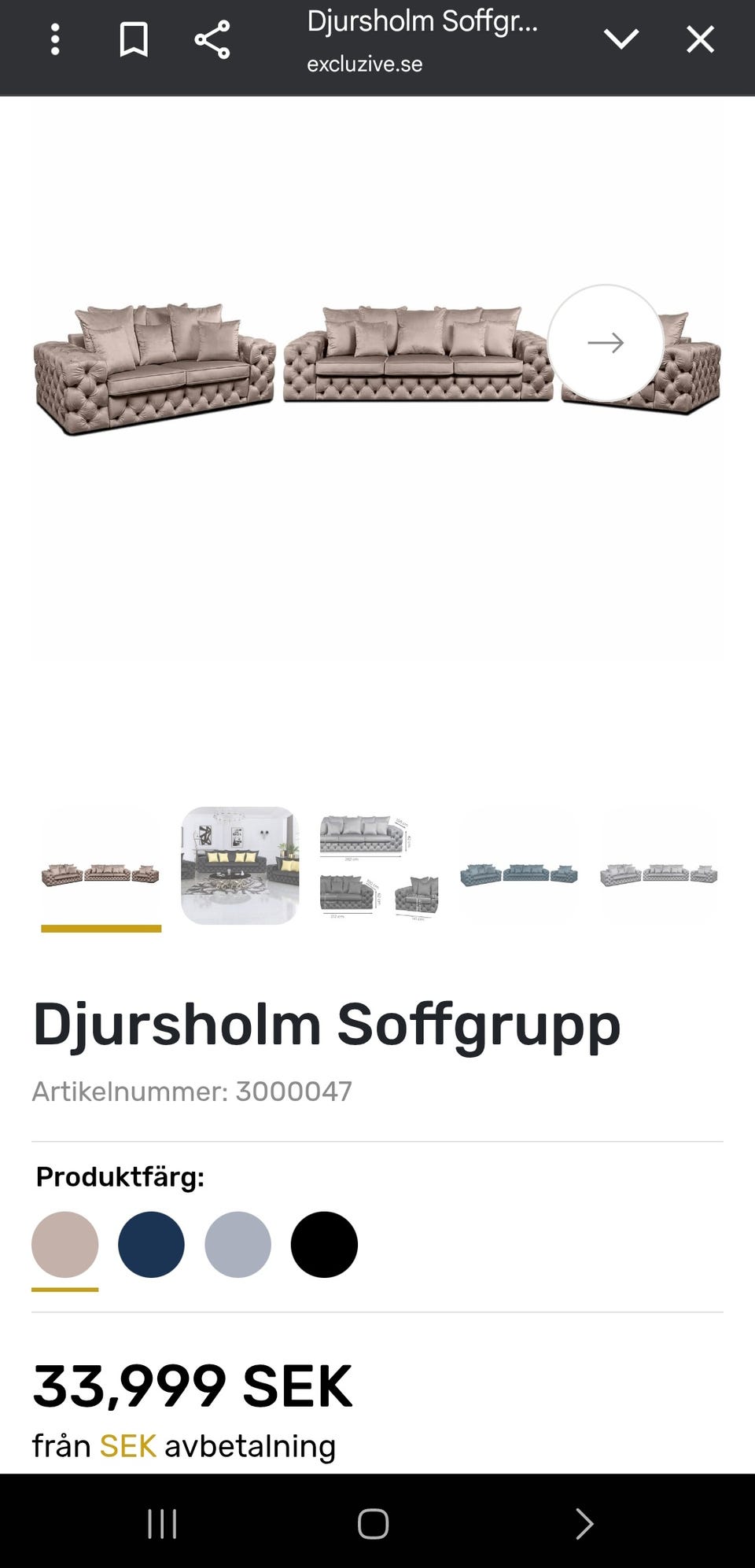
Task: Select the light grey product color
Action: point(238,1244)
